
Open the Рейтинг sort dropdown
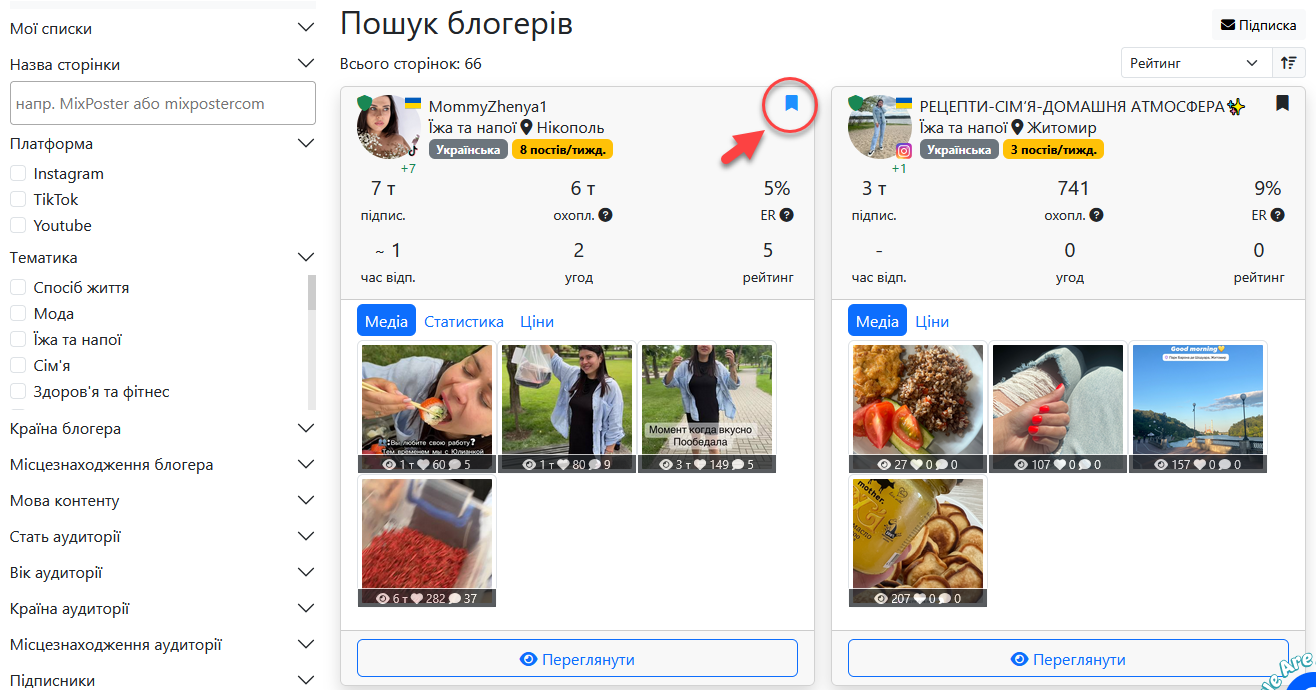pyautogui.click(x=1194, y=63)
